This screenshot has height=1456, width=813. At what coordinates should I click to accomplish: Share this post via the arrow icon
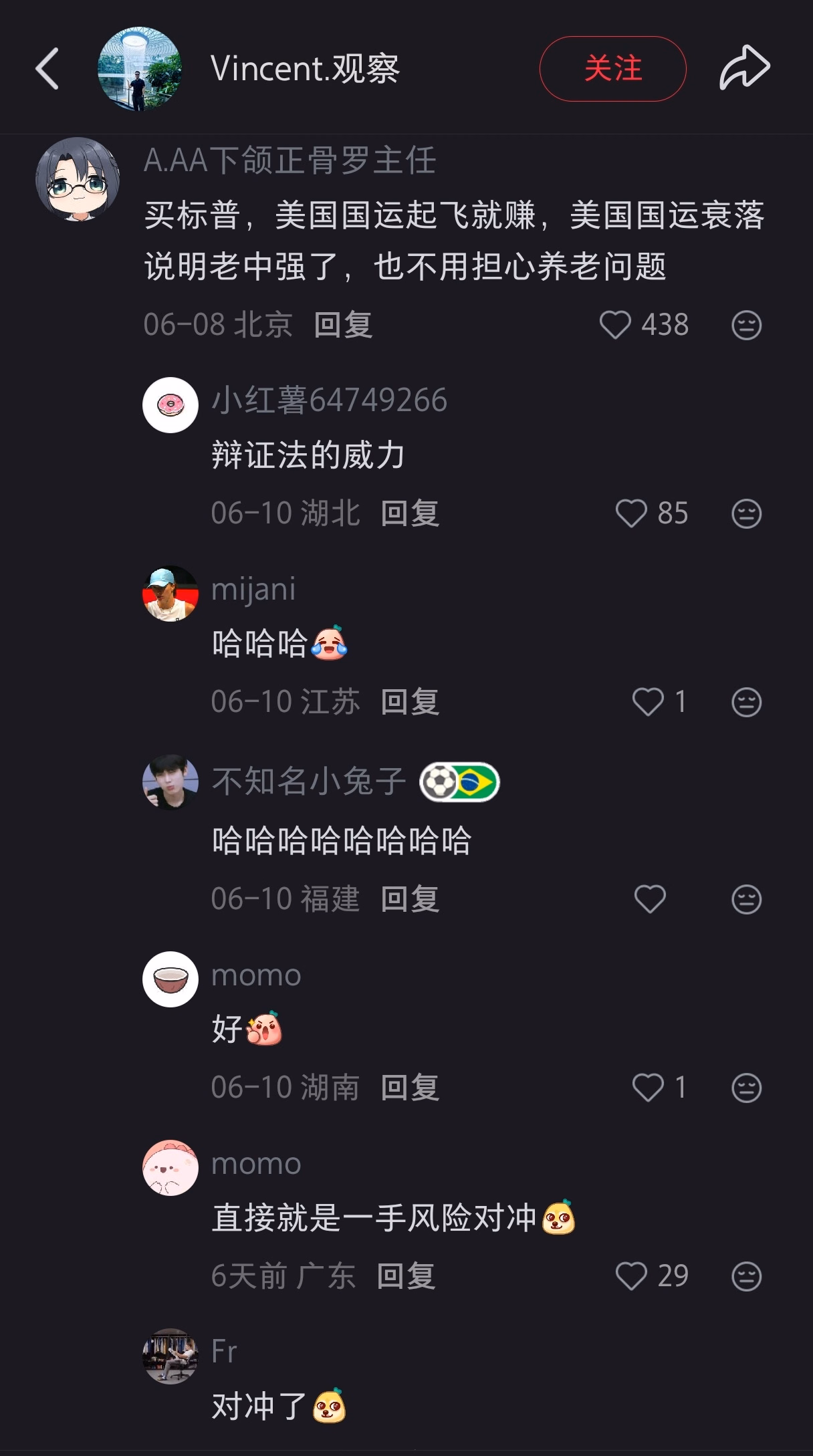pyautogui.click(x=745, y=68)
